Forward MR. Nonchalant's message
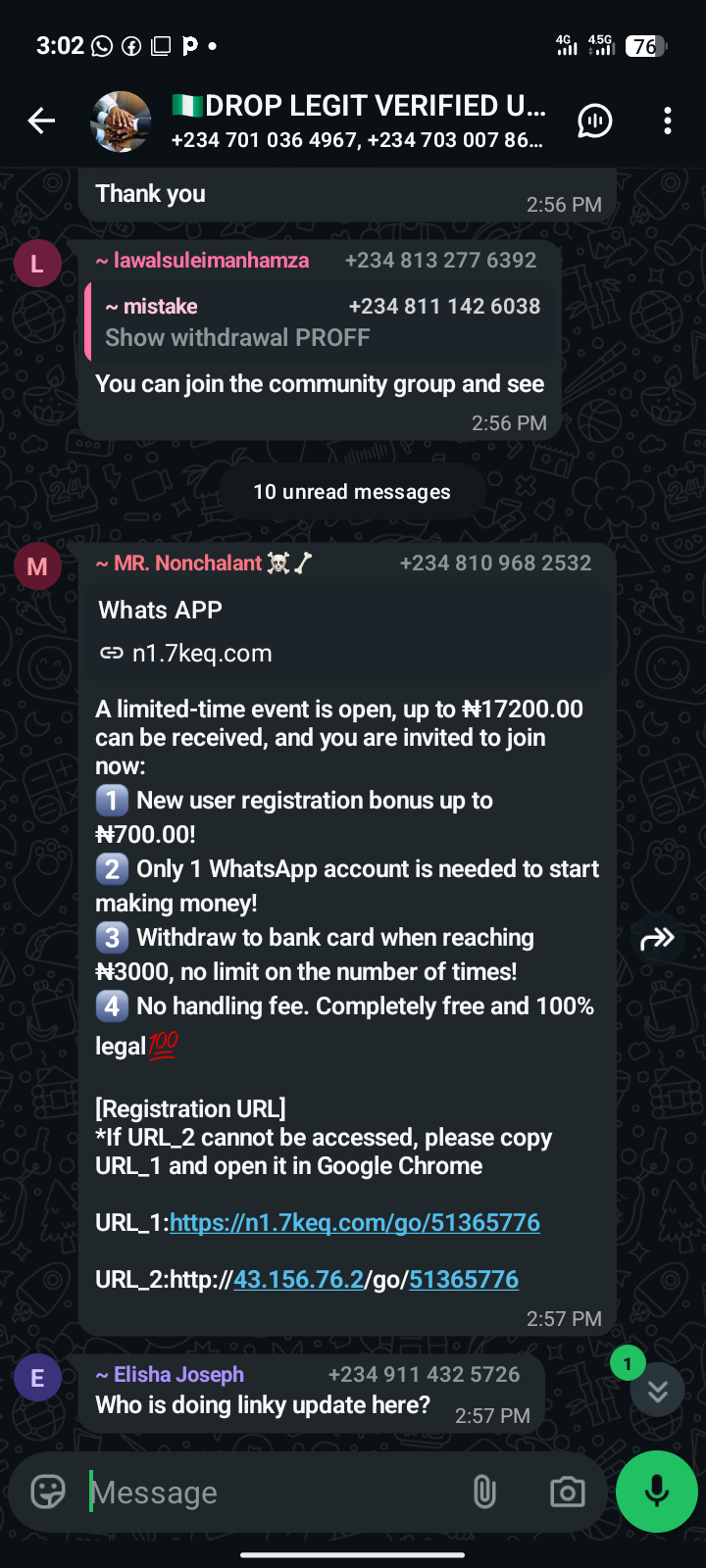The height and width of the screenshot is (1568, 706). (657, 939)
